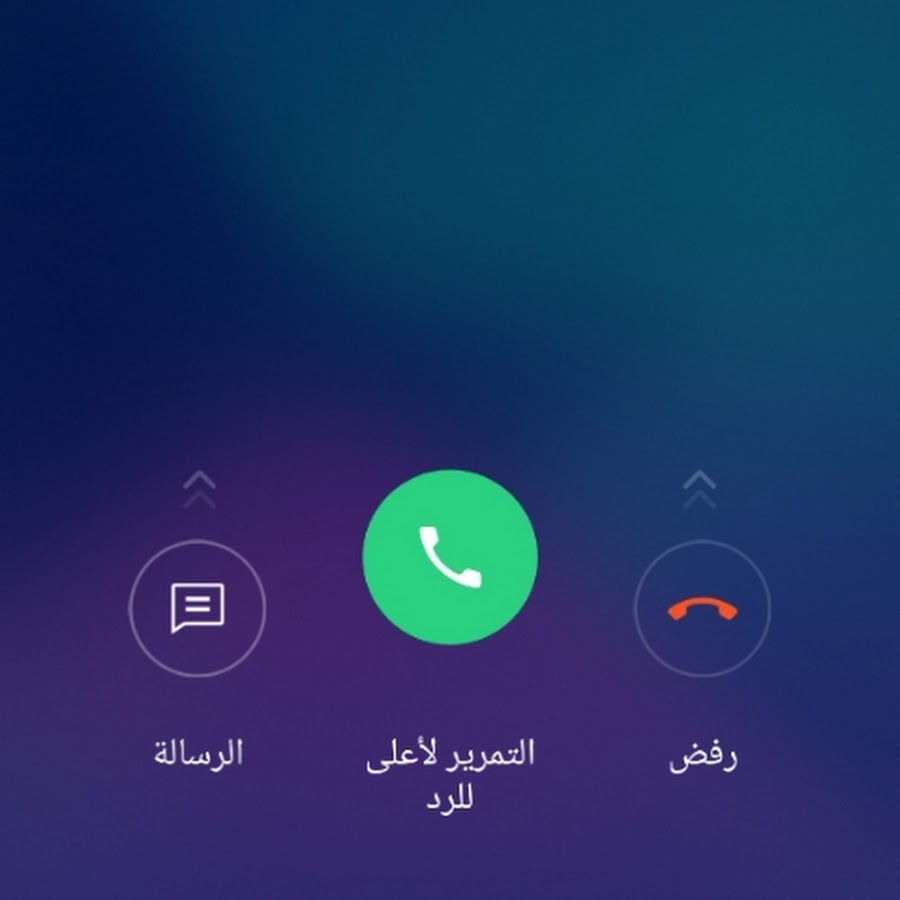
Task: Tap the green answer call button
Action: [x=450, y=556]
